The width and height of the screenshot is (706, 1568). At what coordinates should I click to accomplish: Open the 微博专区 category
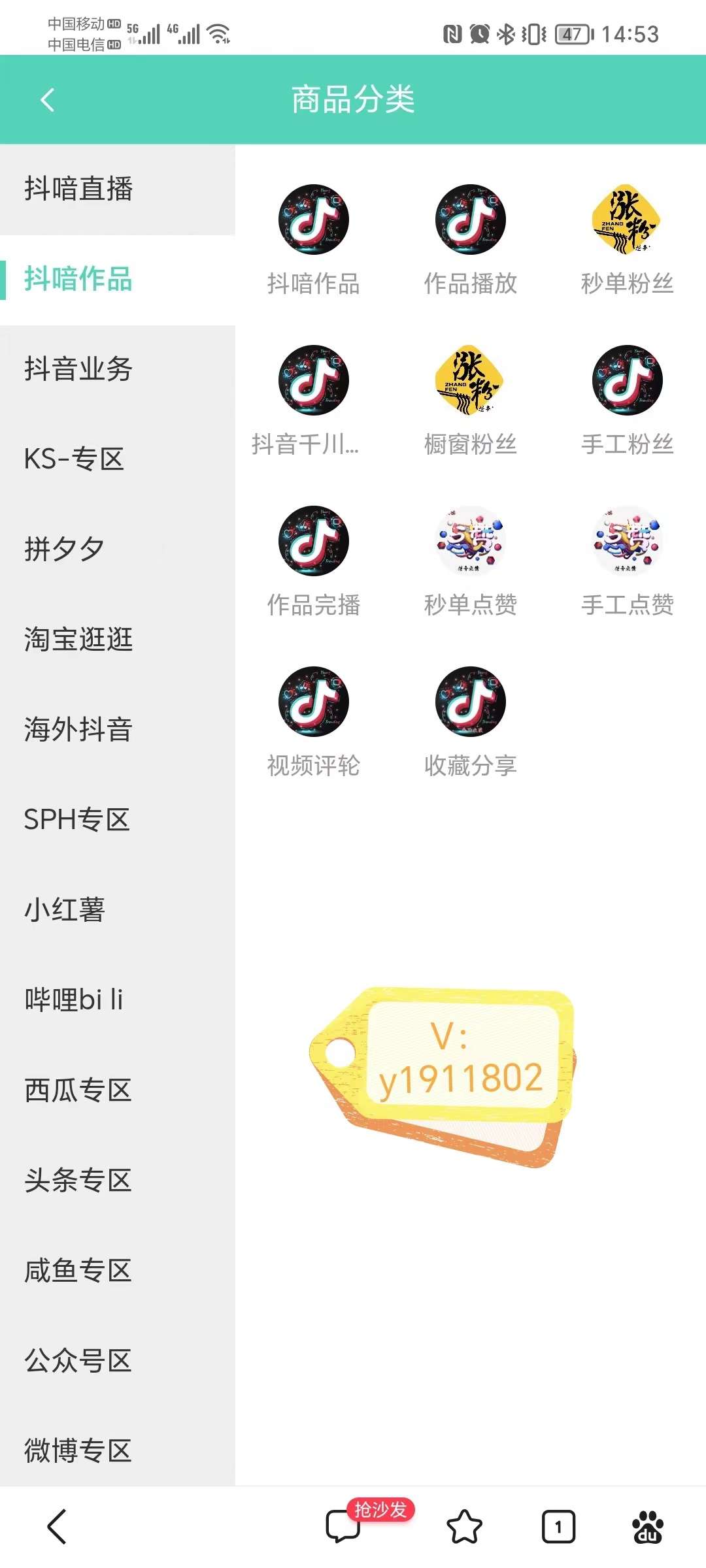point(118,1450)
